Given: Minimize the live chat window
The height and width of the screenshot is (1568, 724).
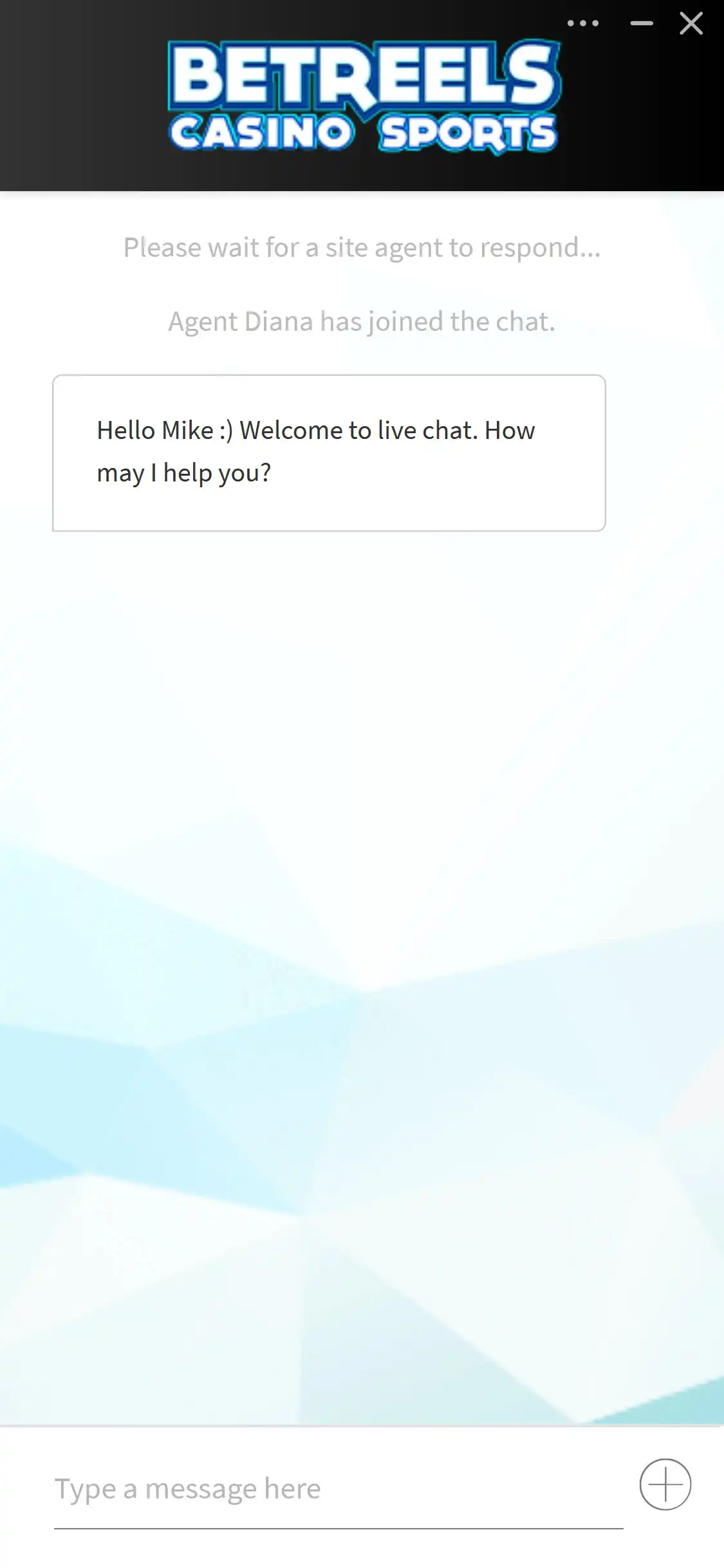Looking at the screenshot, I should coord(641,24).
